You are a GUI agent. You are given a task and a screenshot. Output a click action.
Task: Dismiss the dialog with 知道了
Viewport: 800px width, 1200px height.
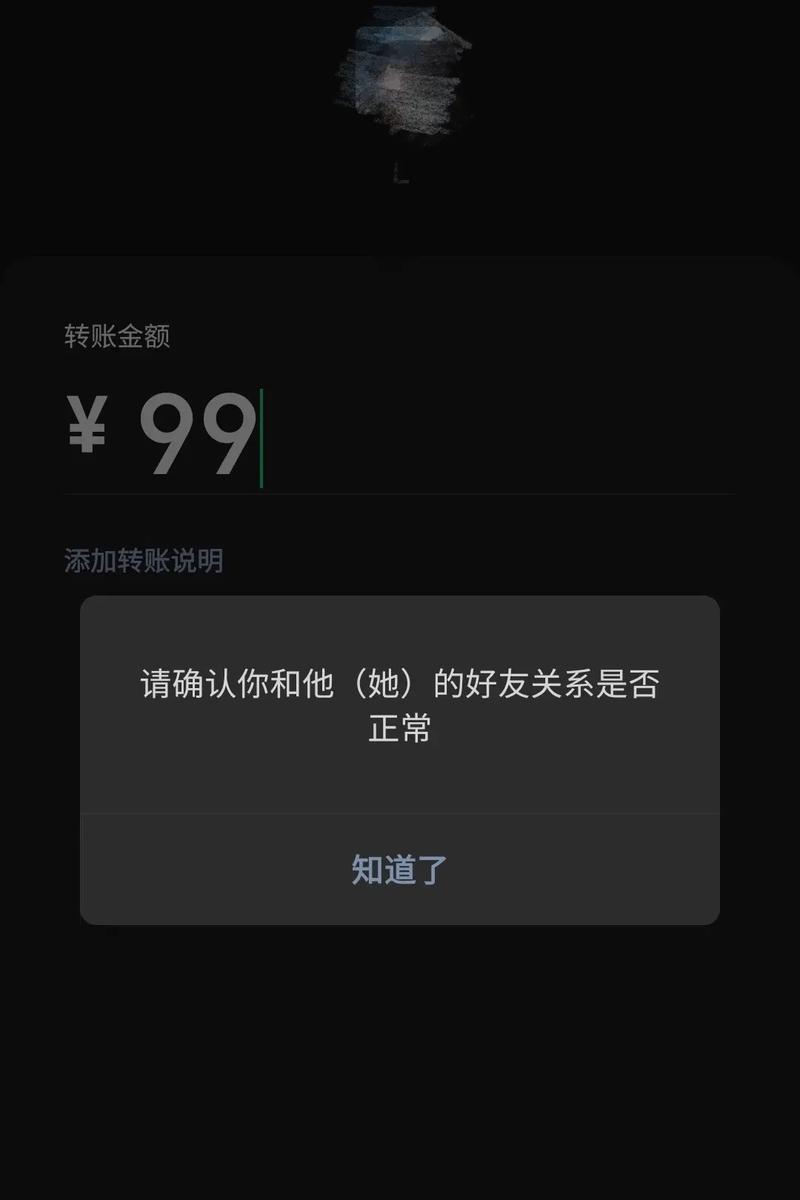pyautogui.click(x=399, y=869)
